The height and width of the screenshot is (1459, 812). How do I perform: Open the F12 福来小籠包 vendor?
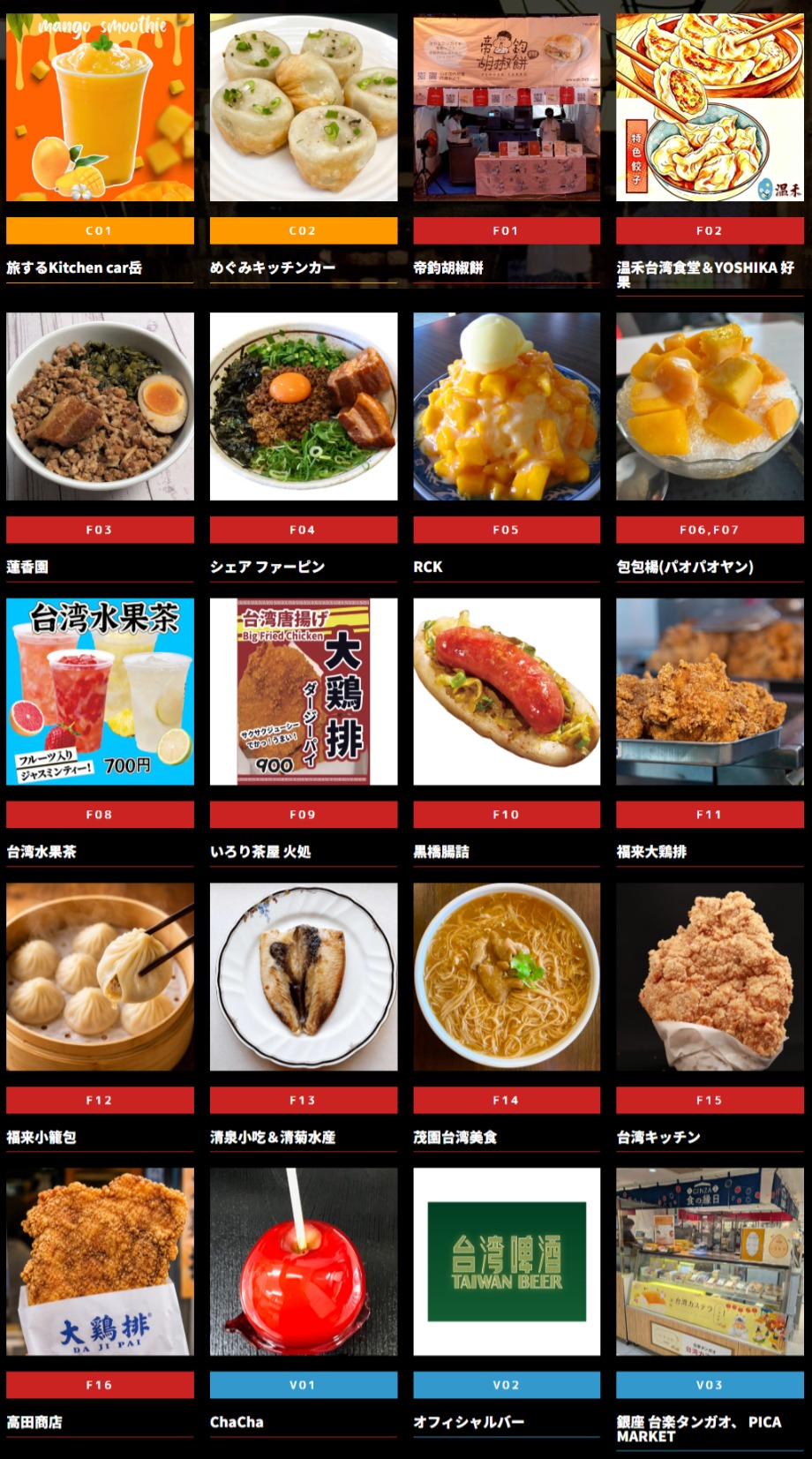(x=100, y=1018)
